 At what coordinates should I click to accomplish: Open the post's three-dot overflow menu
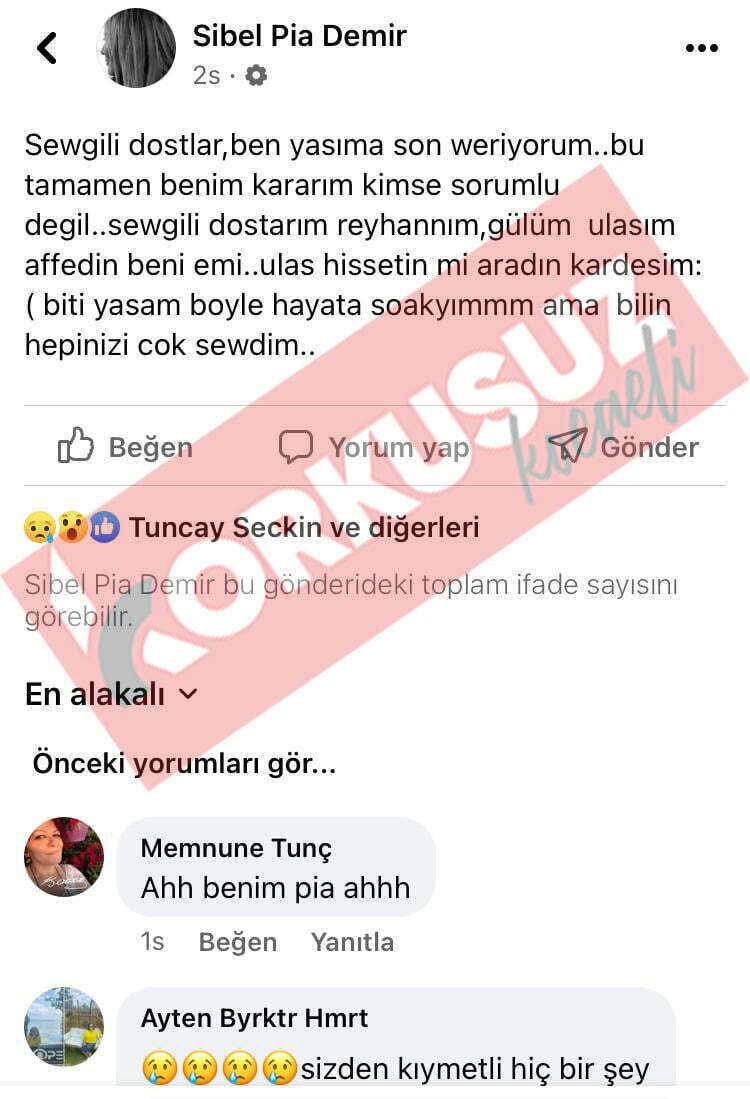click(x=701, y=47)
